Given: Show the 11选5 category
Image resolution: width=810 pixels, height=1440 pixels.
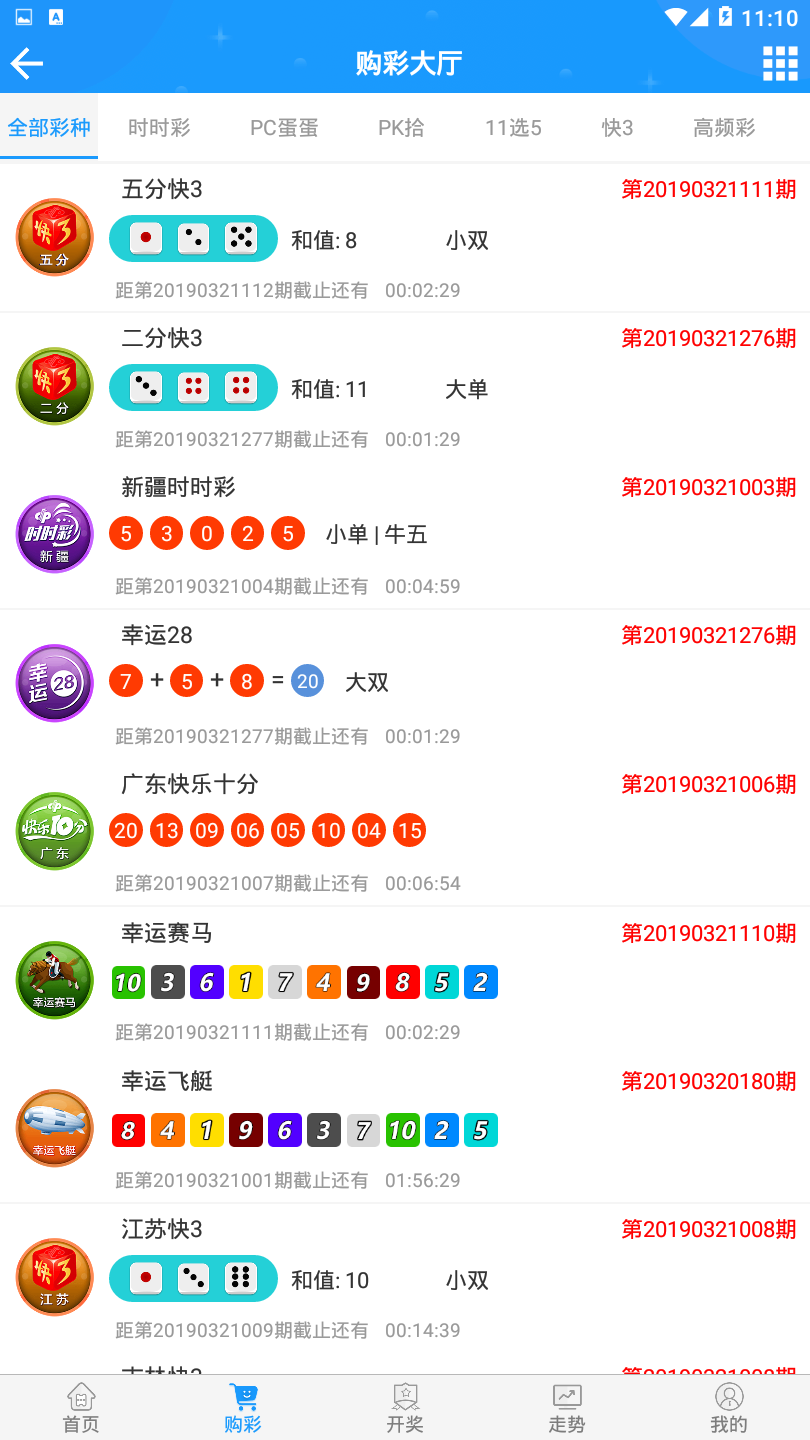Looking at the screenshot, I should point(513,128).
